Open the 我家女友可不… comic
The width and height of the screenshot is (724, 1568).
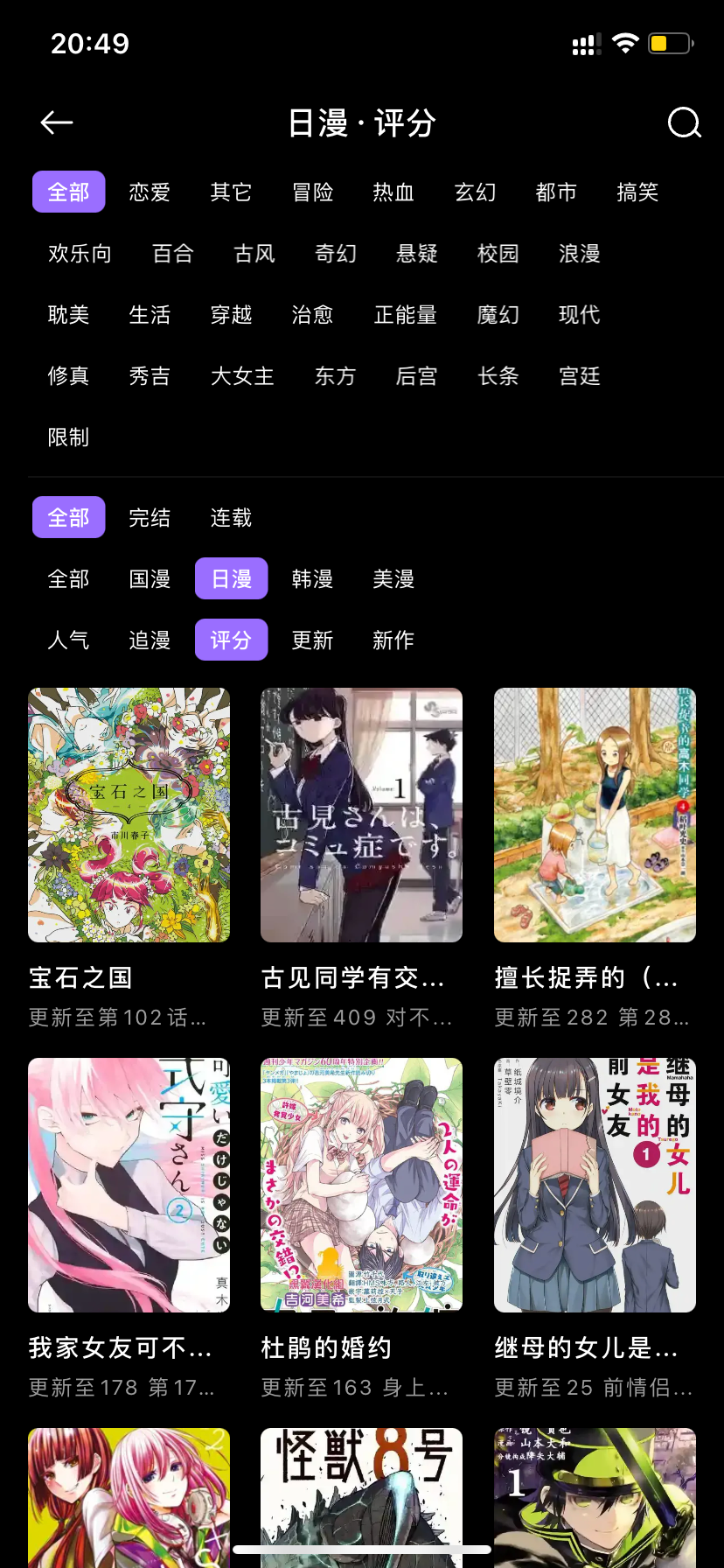[x=129, y=1185]
